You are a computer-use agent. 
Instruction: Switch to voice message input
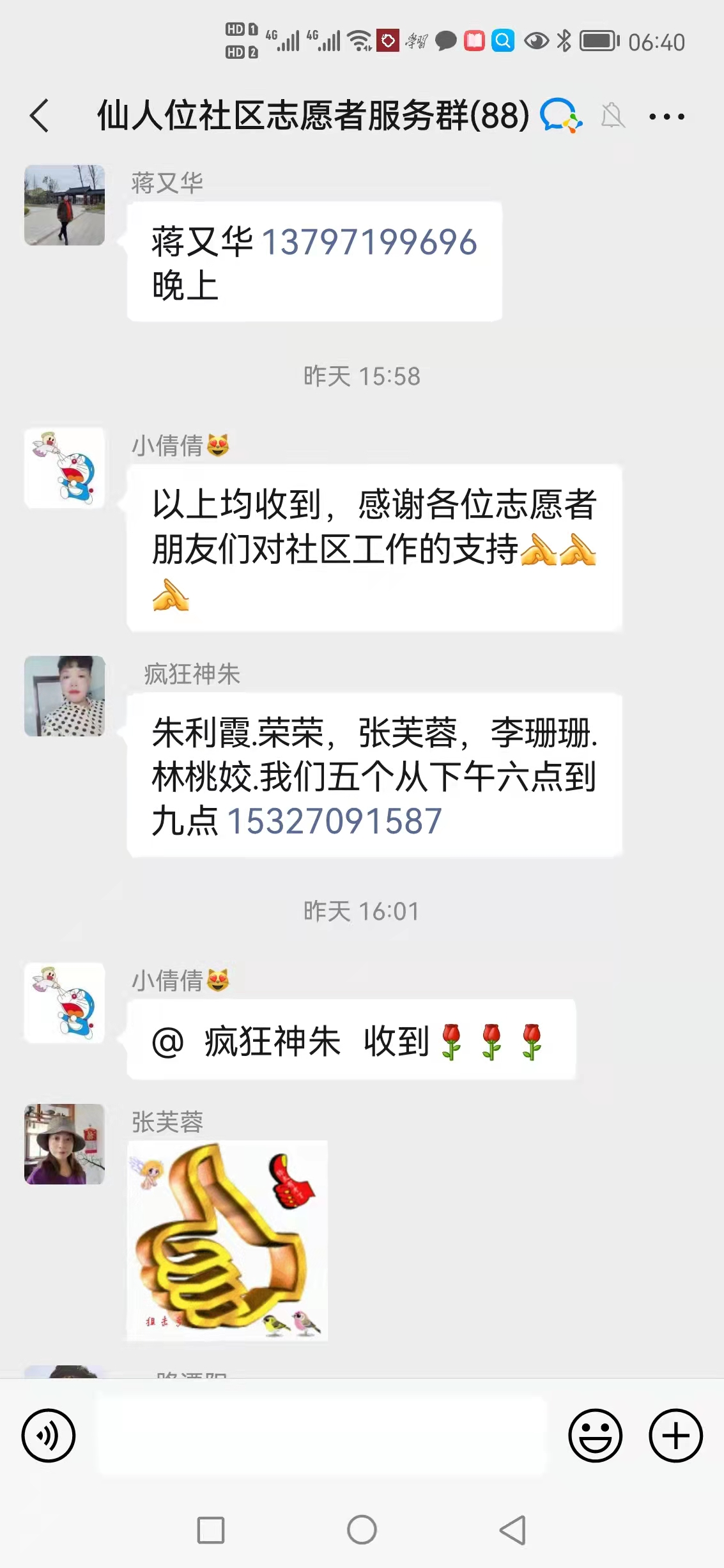tap(49, 1435)
